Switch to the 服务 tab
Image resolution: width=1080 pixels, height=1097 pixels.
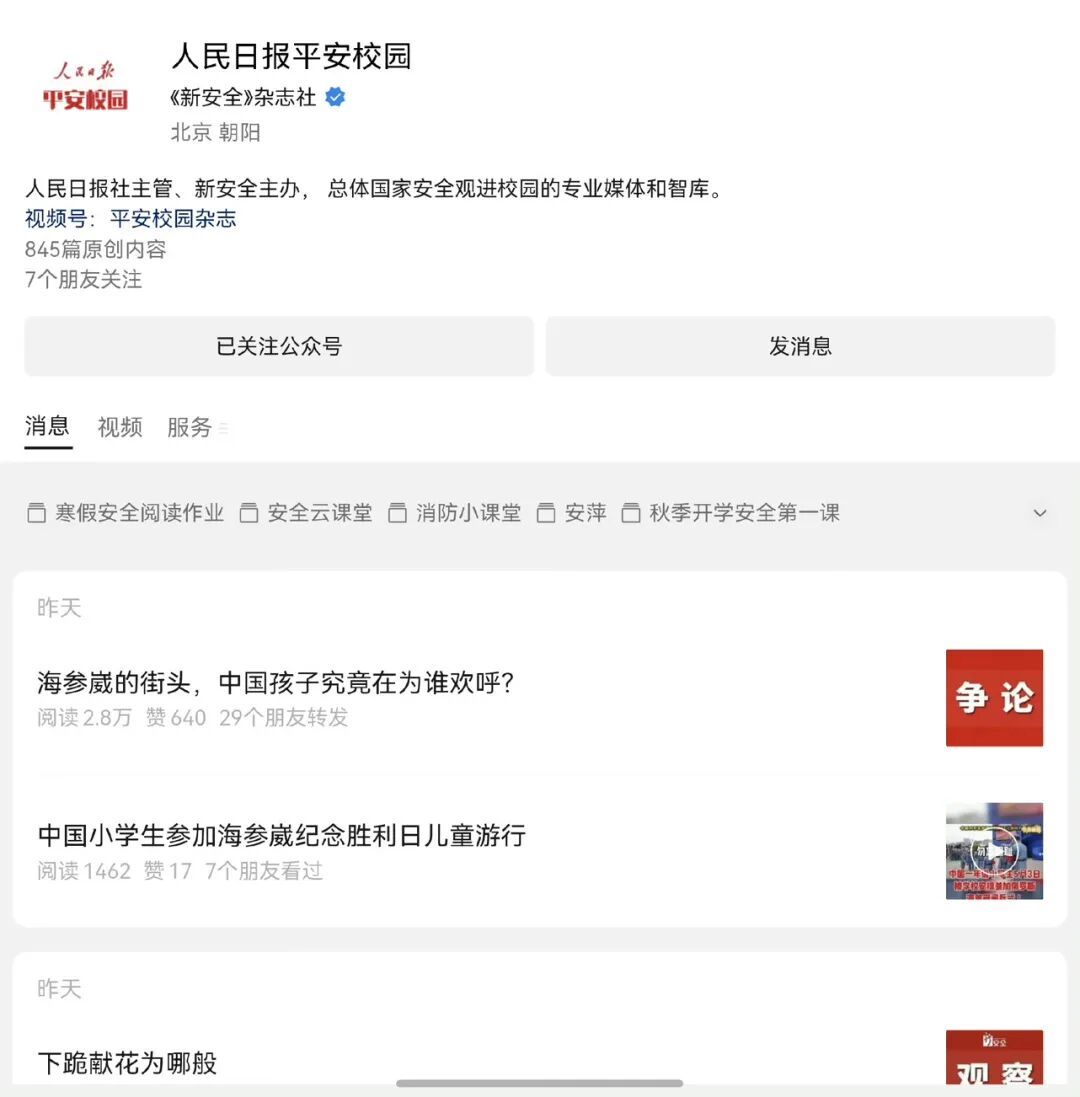click(x=190, y=427)
